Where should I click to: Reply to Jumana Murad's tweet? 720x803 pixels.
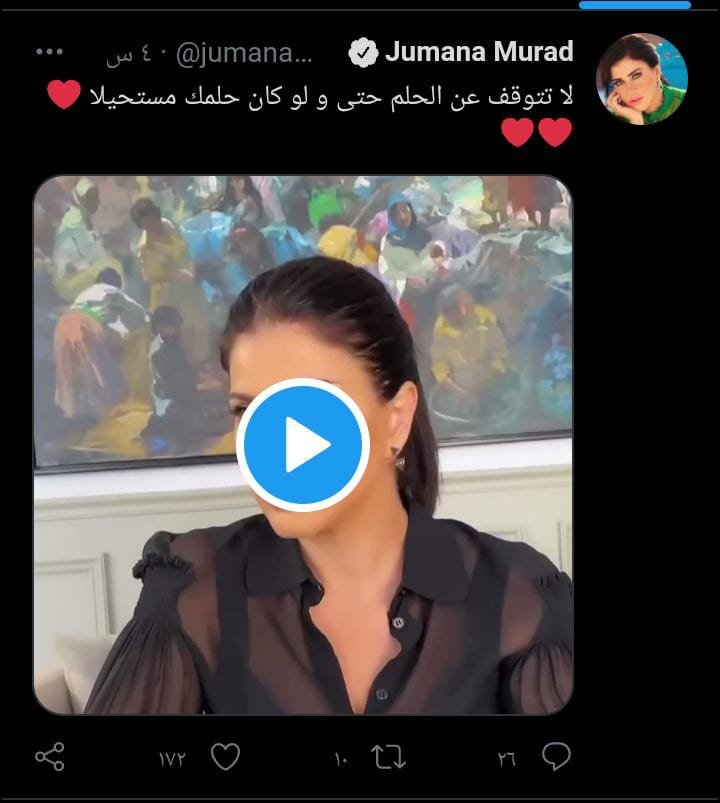(555, 756)
